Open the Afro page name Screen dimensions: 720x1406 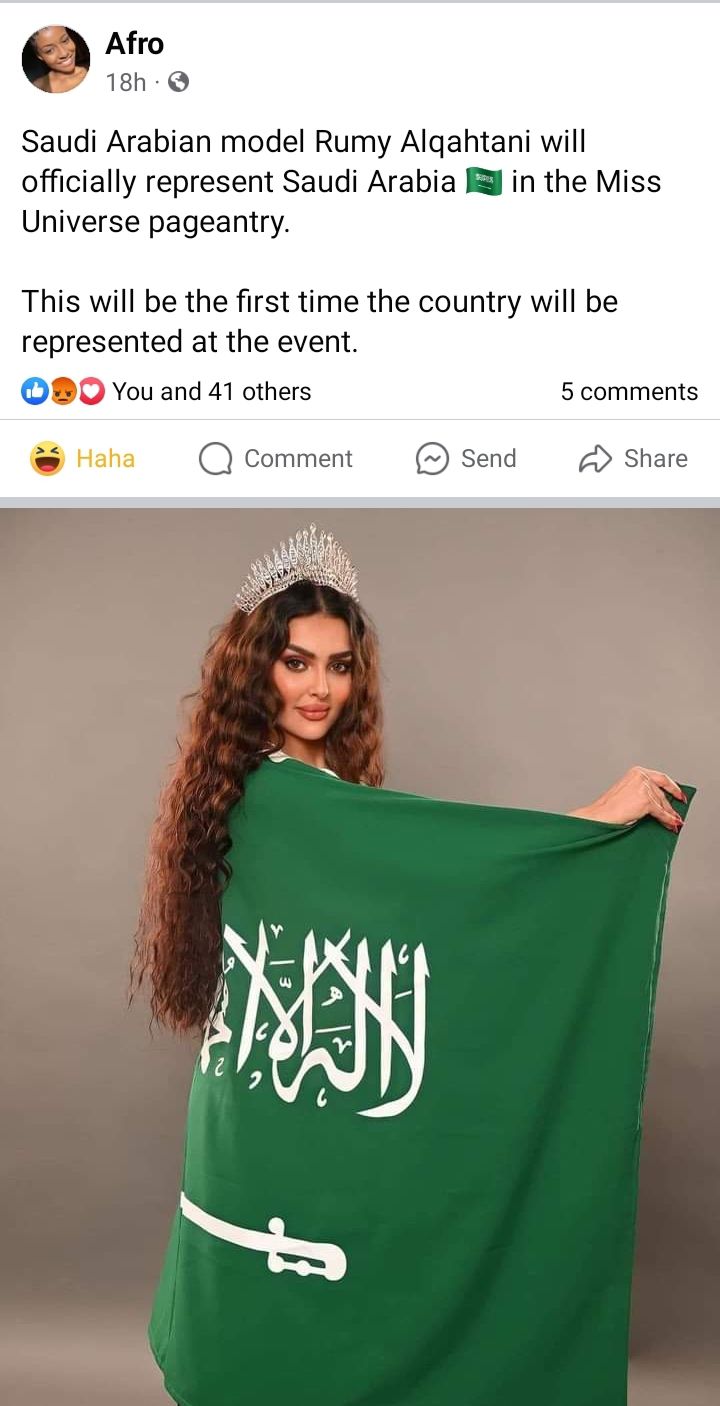(134, 44)
